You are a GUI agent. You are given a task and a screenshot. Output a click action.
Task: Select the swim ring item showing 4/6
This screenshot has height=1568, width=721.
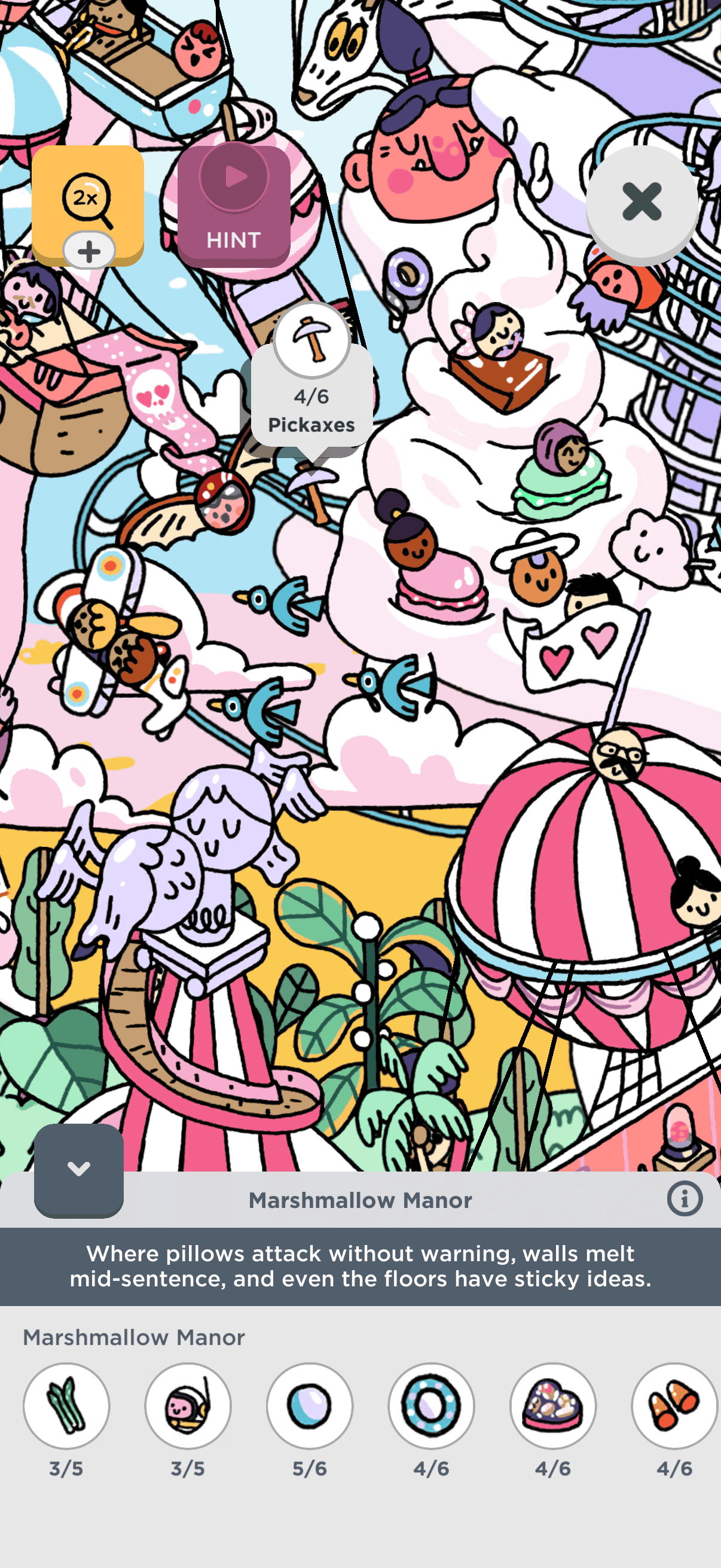click(432, 1406)
